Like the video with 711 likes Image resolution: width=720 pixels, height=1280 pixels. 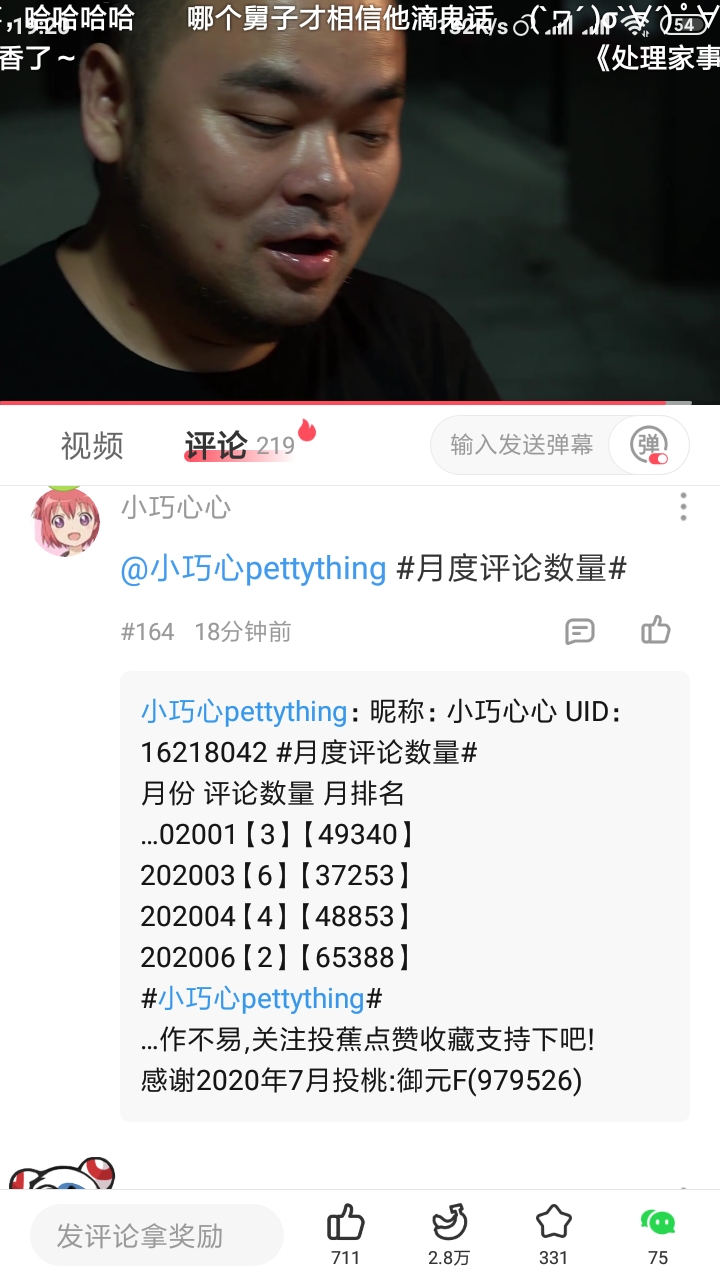pyautogui.click(x=345, y=1233)
